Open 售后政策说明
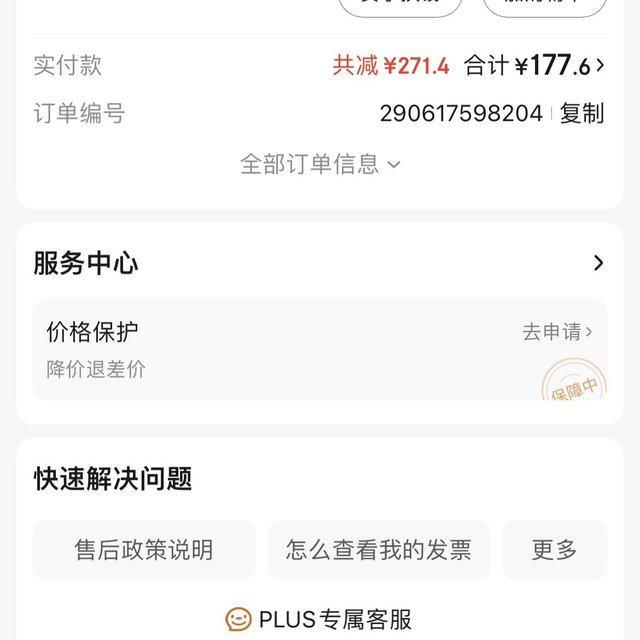640x640 pixels. (144, 549)
